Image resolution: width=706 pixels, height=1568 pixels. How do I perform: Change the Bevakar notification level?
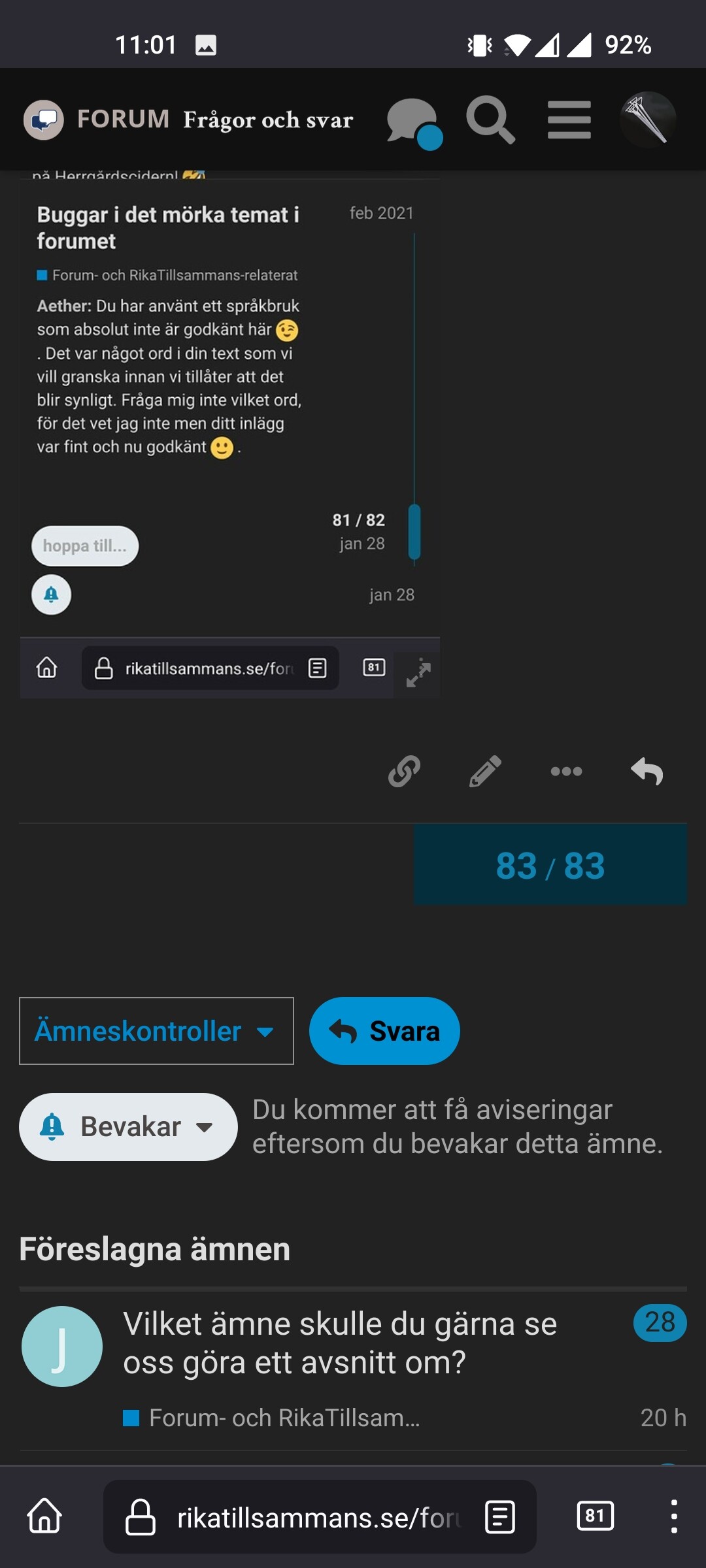(x=128, y=1127)
